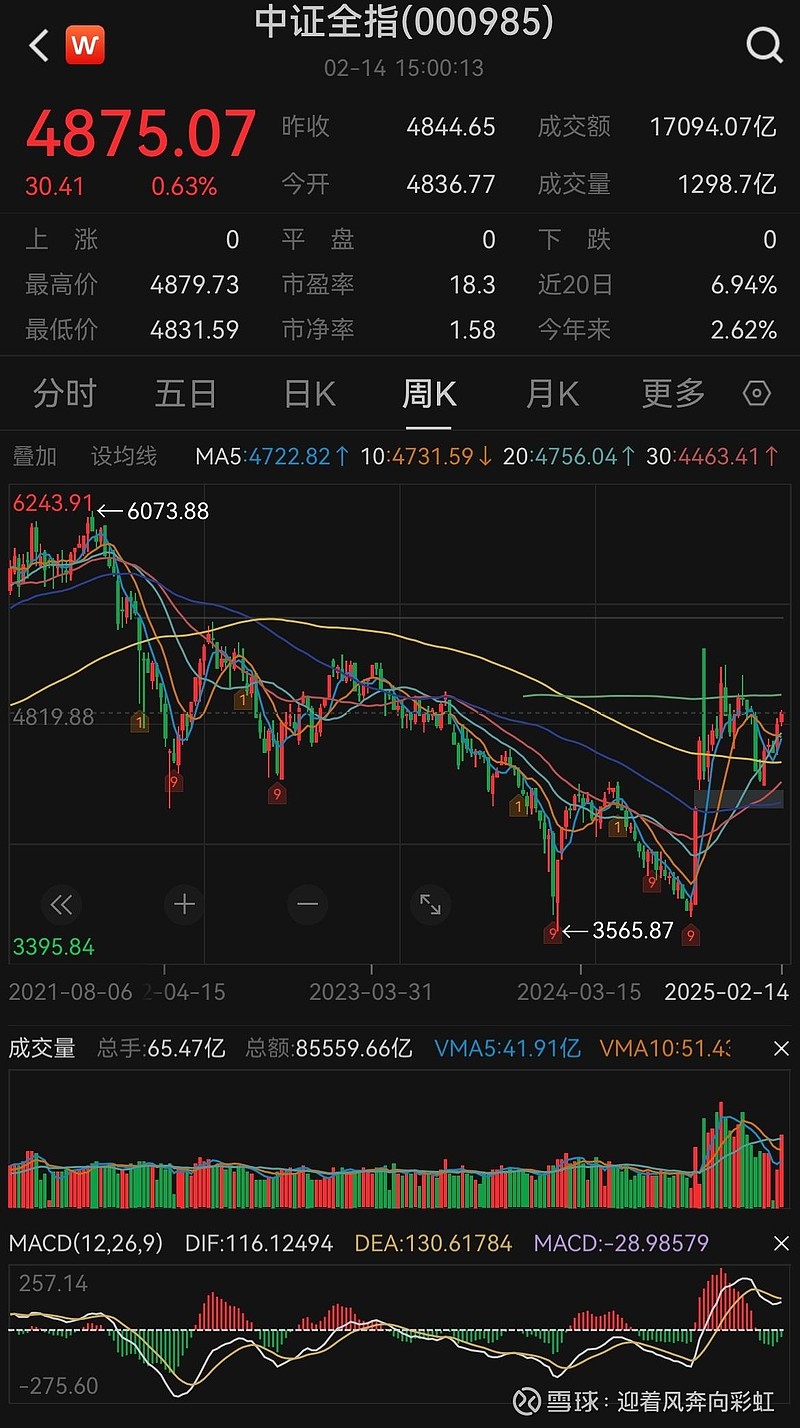This screenshot has width=800, height=1428.
Task: Click the zoom-in plus icon on chart
Action: [x=185, y=904]
